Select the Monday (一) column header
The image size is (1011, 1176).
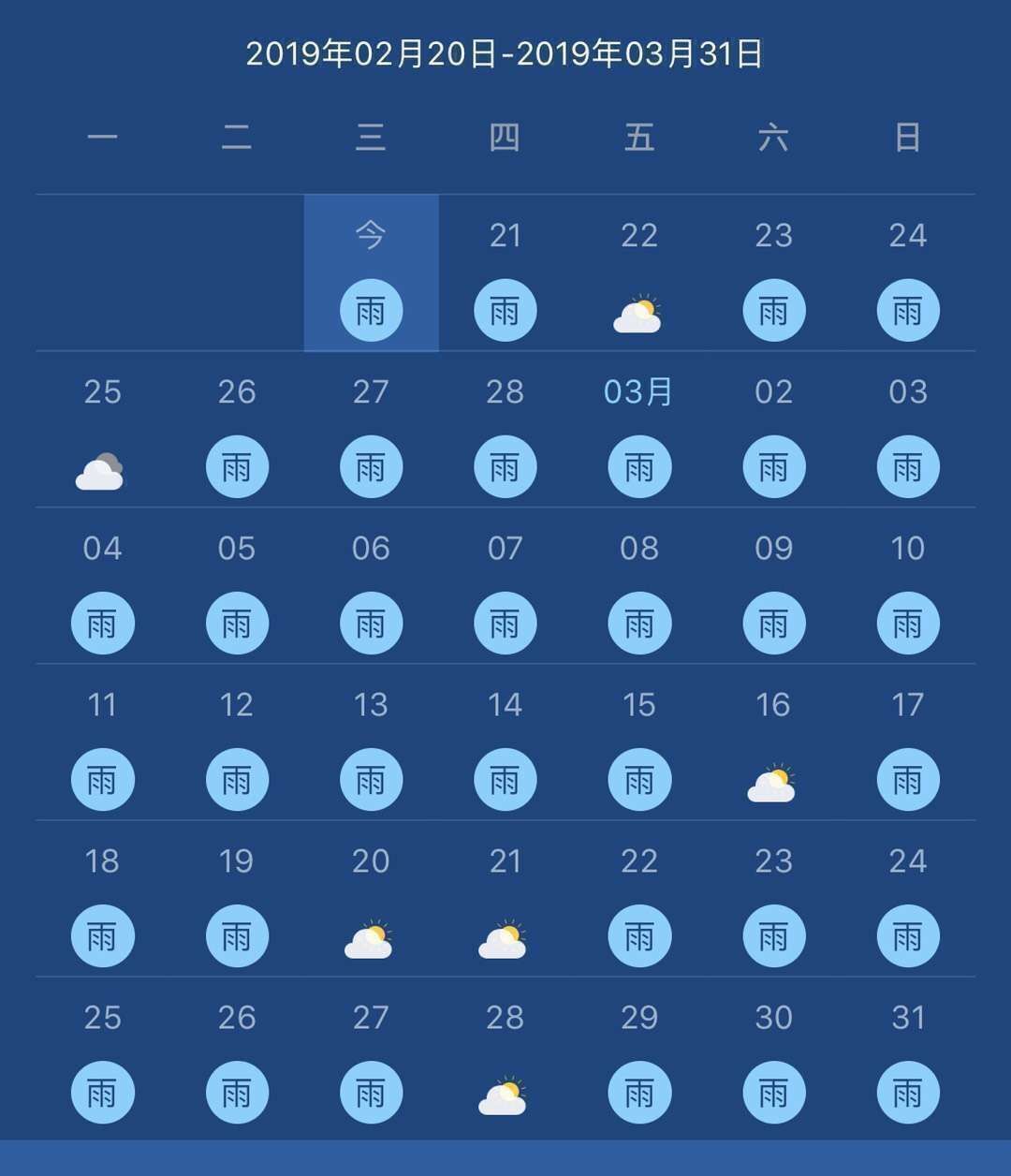pyautogui.click(x=103, y=136)
